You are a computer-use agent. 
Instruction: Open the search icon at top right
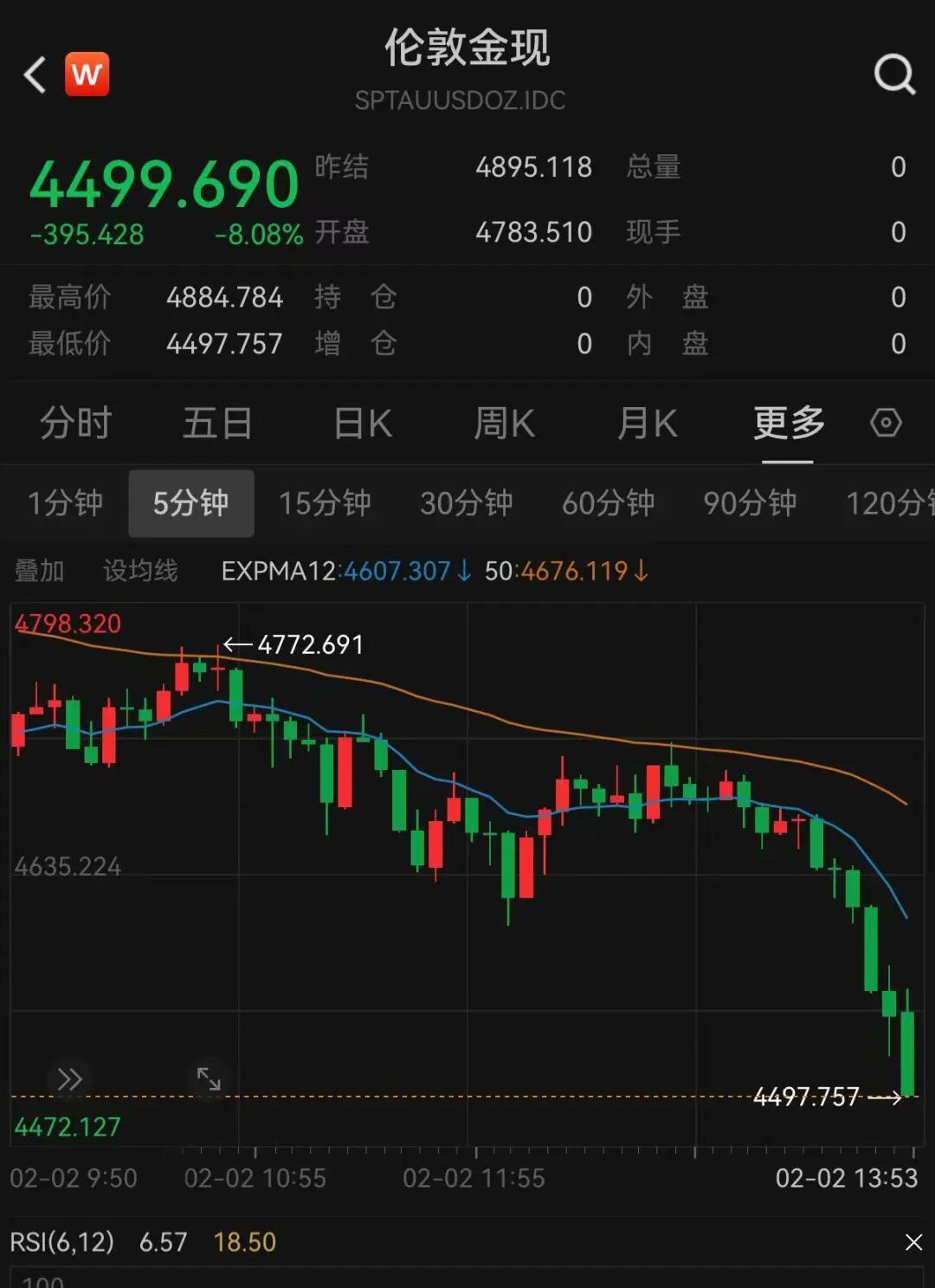pos(895,74)
